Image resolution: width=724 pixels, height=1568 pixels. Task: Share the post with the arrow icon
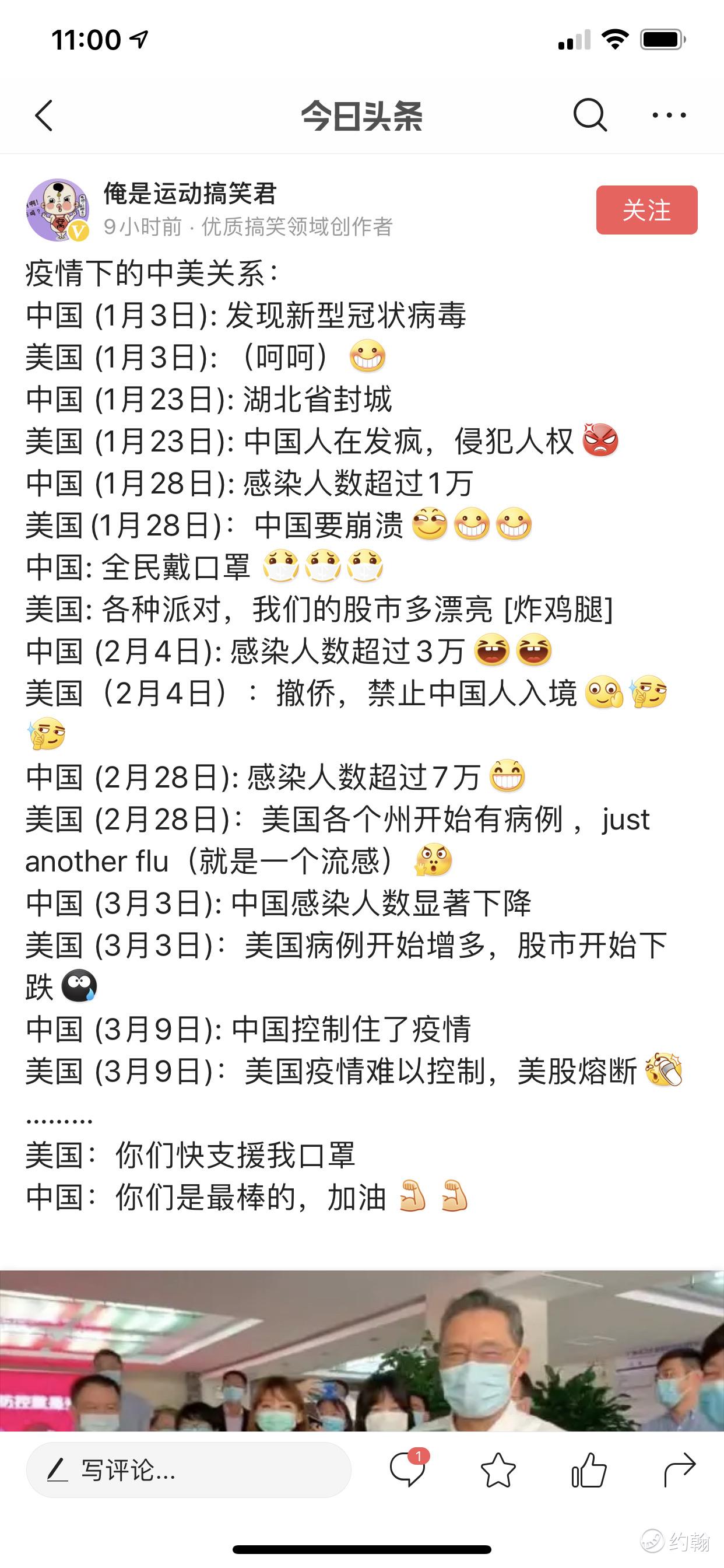[x=680, y=1470]
